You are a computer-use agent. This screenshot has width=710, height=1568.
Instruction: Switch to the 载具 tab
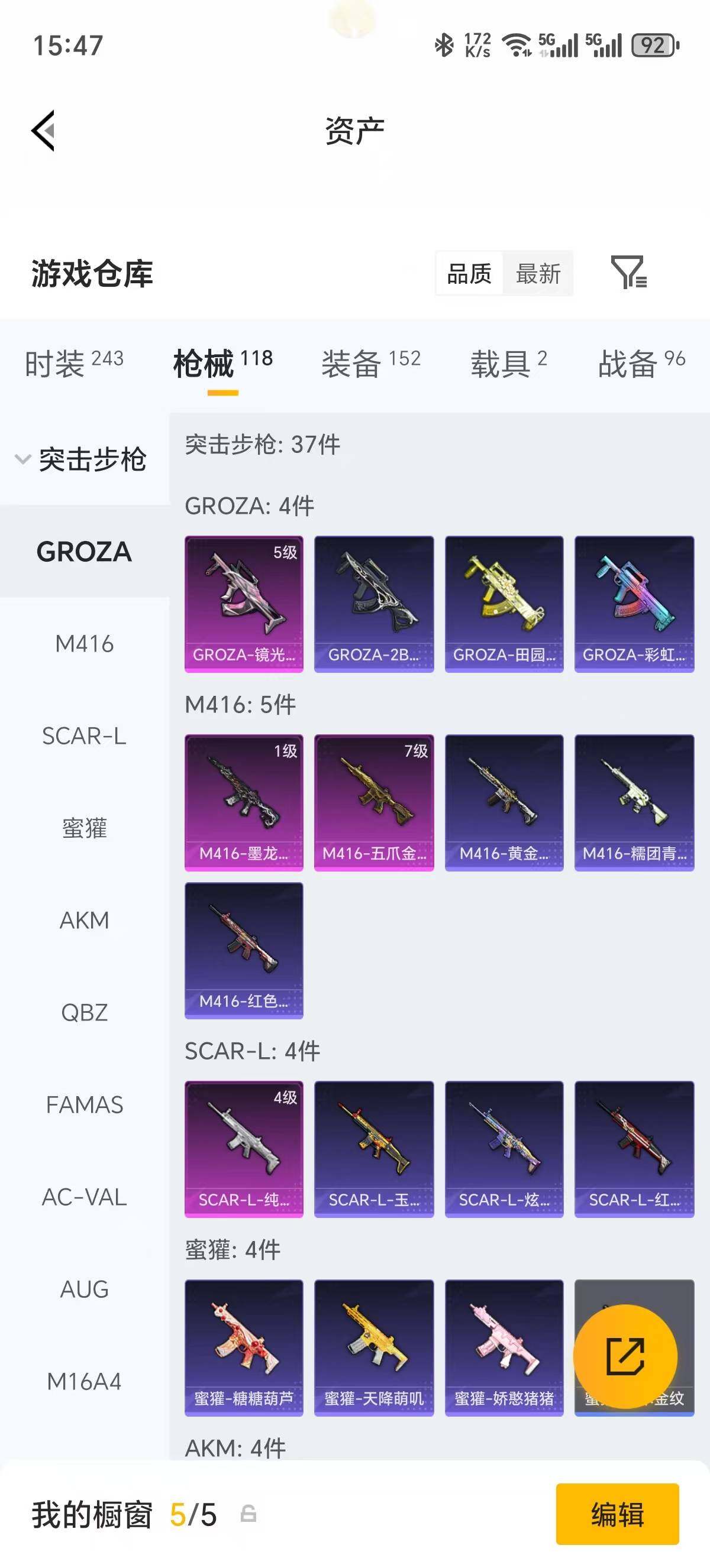[x=508, y=363]
